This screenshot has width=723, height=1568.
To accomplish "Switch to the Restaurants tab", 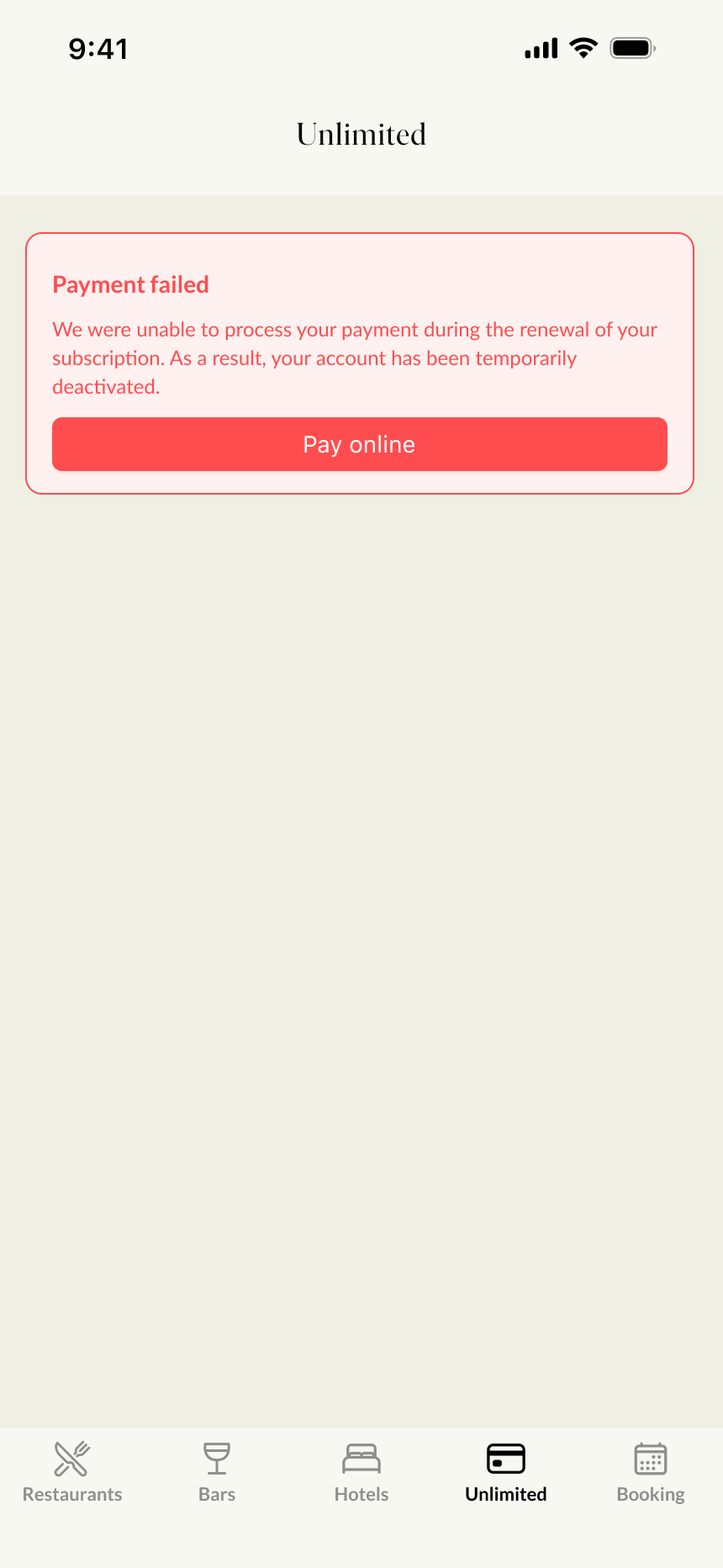I will [72, 1472].
